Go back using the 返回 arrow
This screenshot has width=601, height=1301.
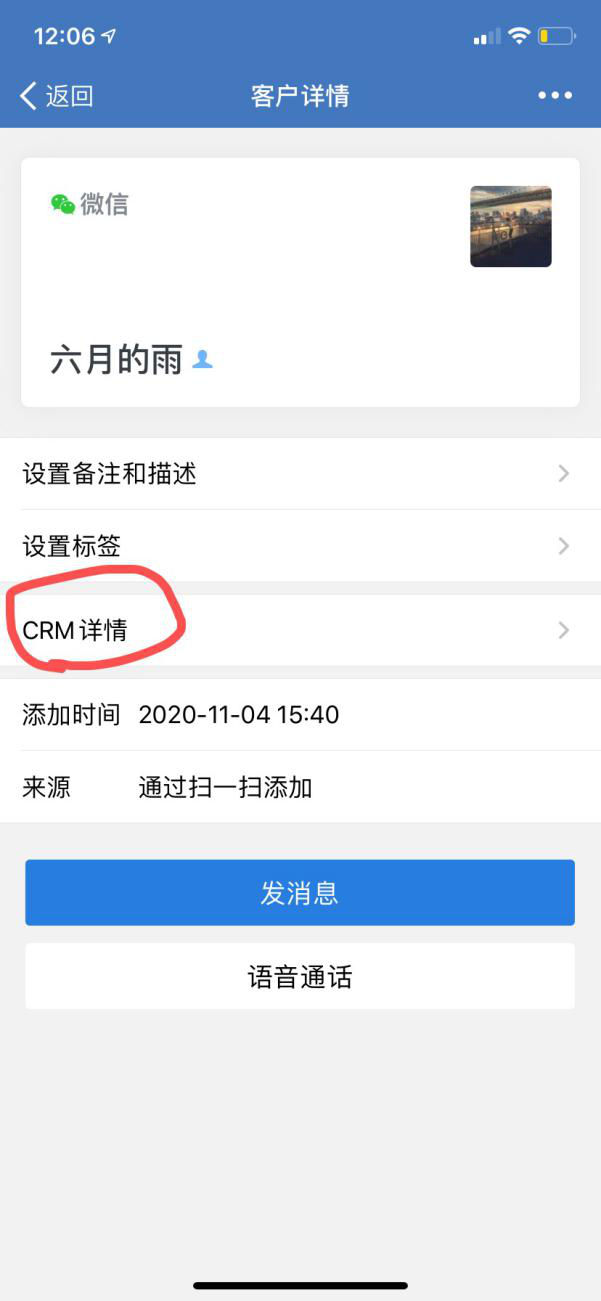56,96
